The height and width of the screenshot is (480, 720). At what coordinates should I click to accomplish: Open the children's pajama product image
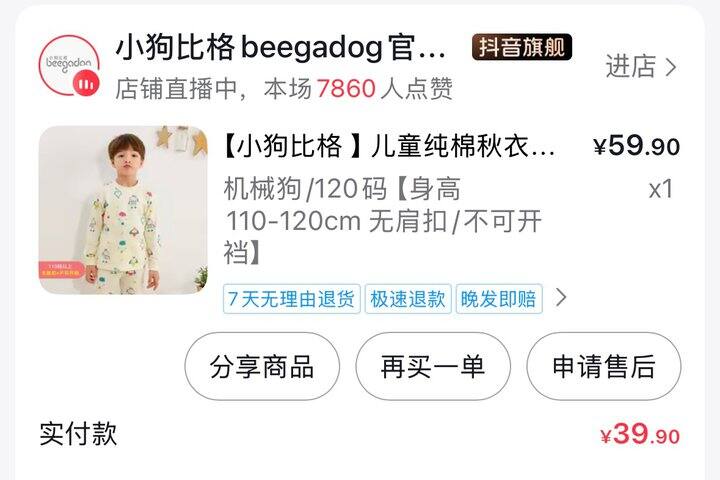click(x=123, y=210)
